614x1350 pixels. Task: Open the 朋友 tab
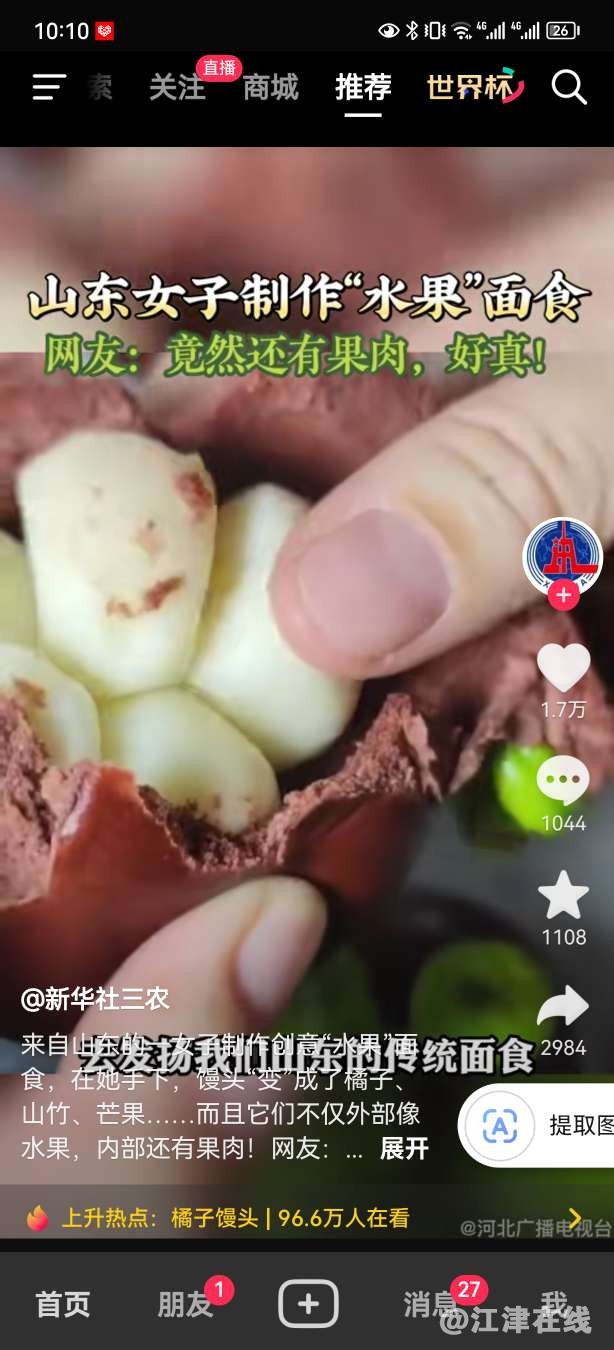coord(185,1304)
